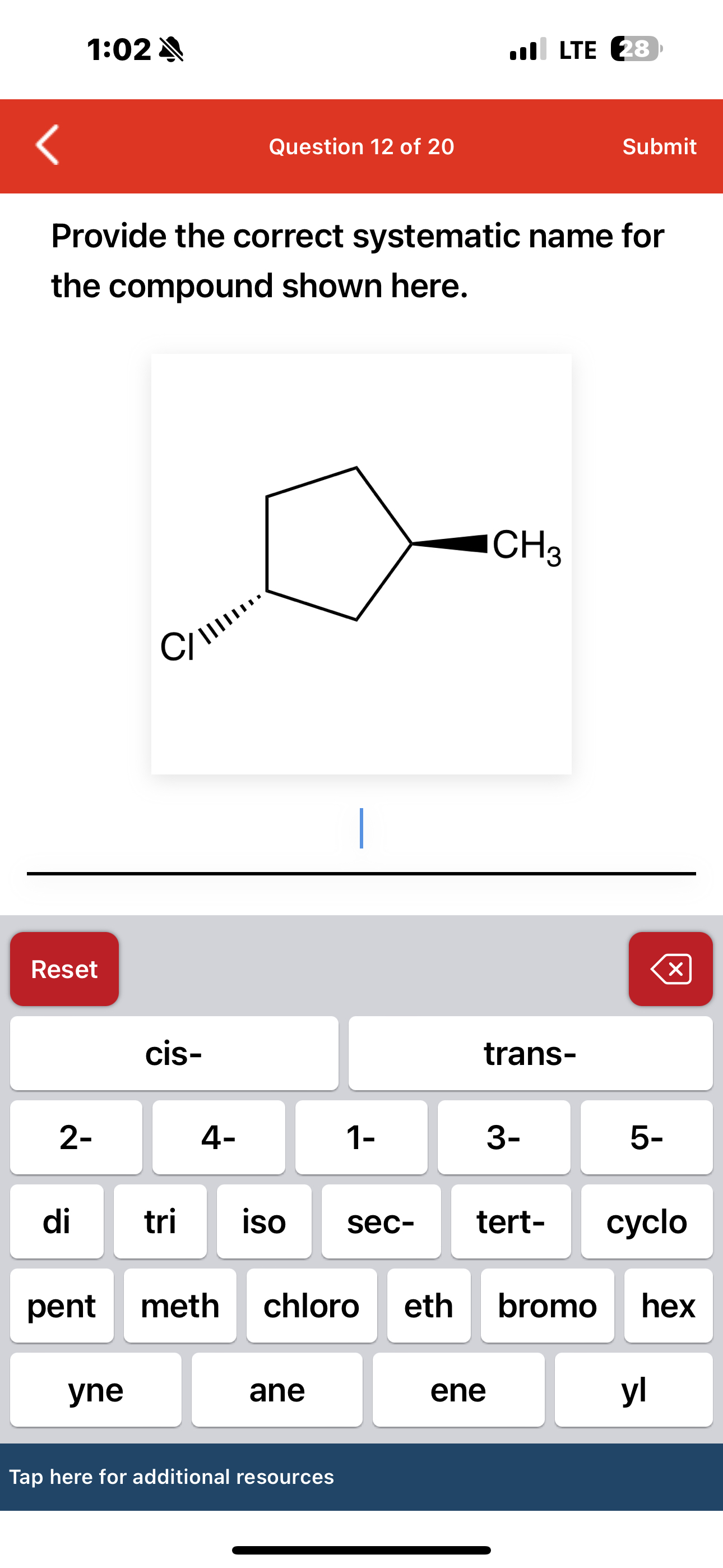Toggle the cis- stereochemistry option

click(174, 1053)
